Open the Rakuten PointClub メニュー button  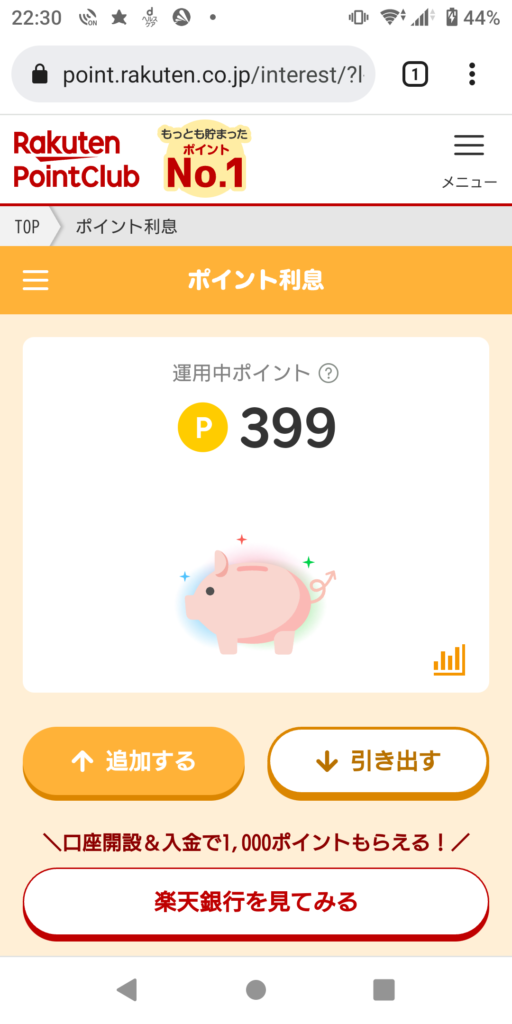coord(469,161)
